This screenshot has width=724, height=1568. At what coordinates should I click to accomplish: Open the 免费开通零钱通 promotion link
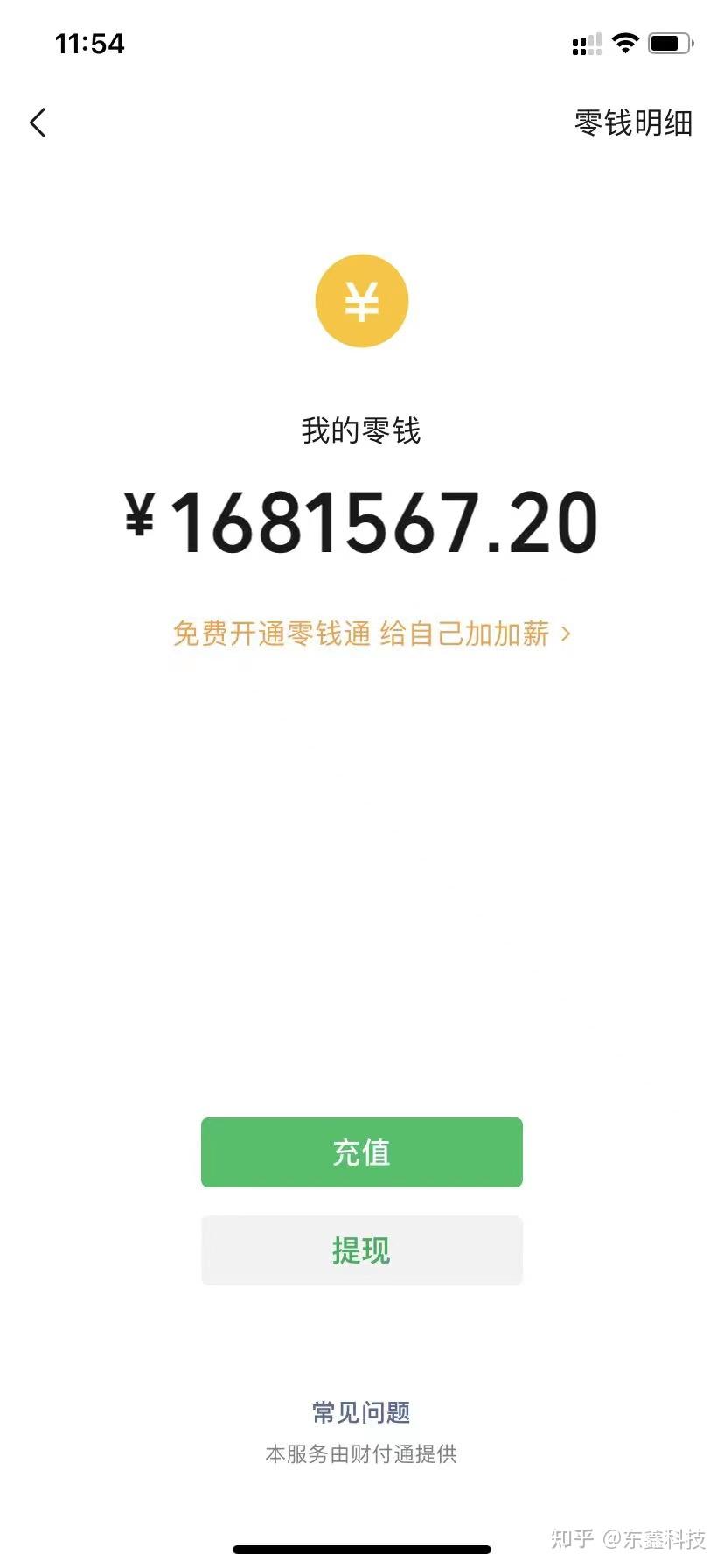pos(371,633)
